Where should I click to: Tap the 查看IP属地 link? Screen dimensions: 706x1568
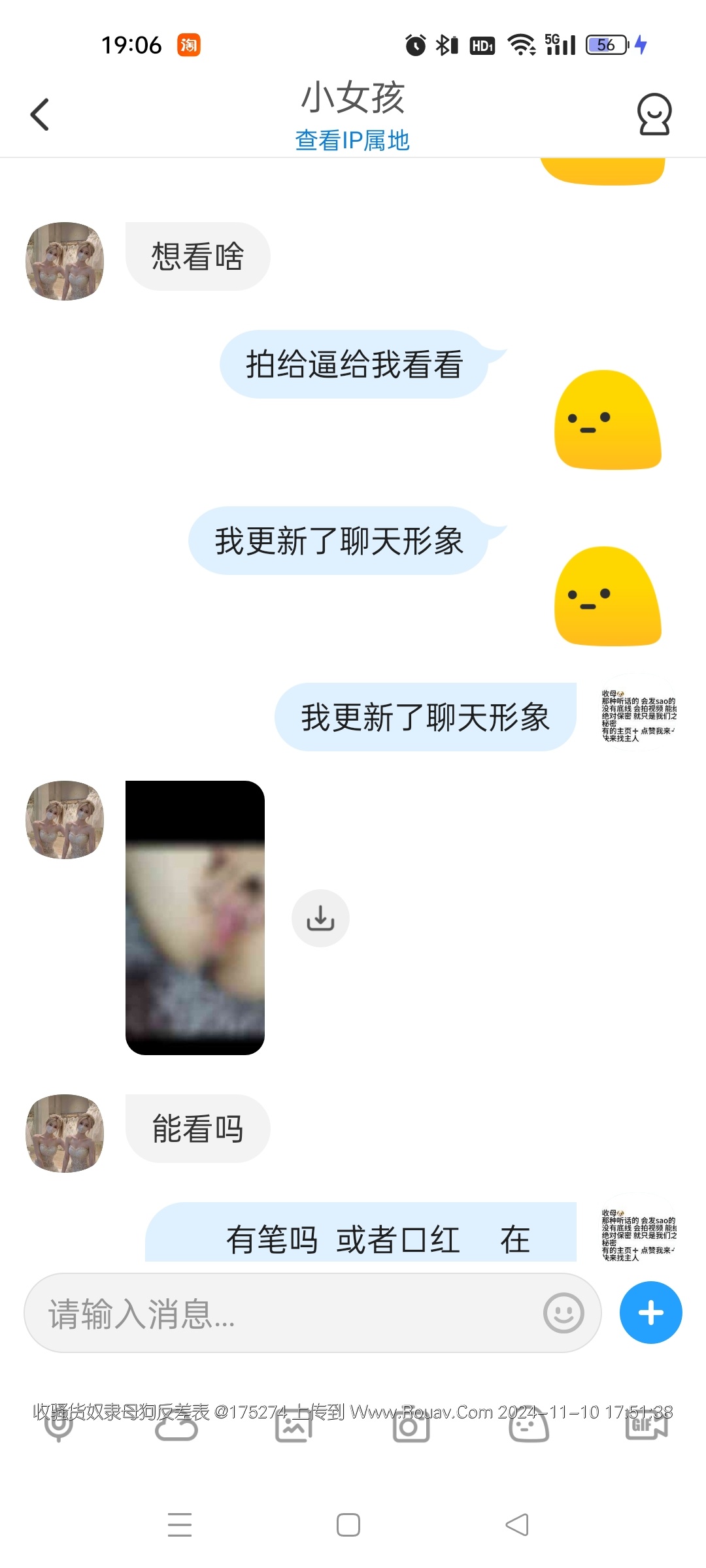[352, 140]
